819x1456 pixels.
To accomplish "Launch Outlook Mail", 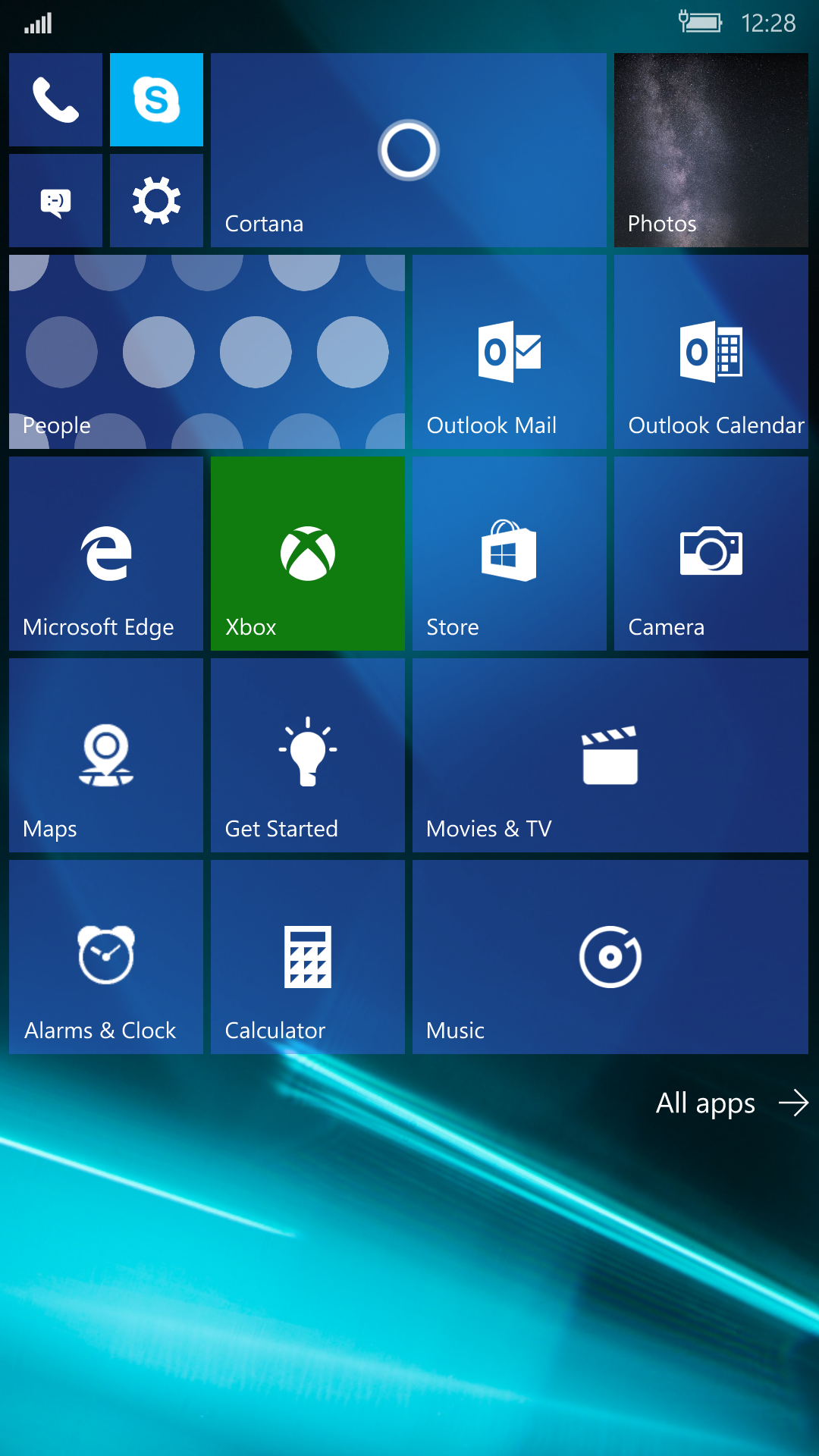I will [x=510, y=352].
